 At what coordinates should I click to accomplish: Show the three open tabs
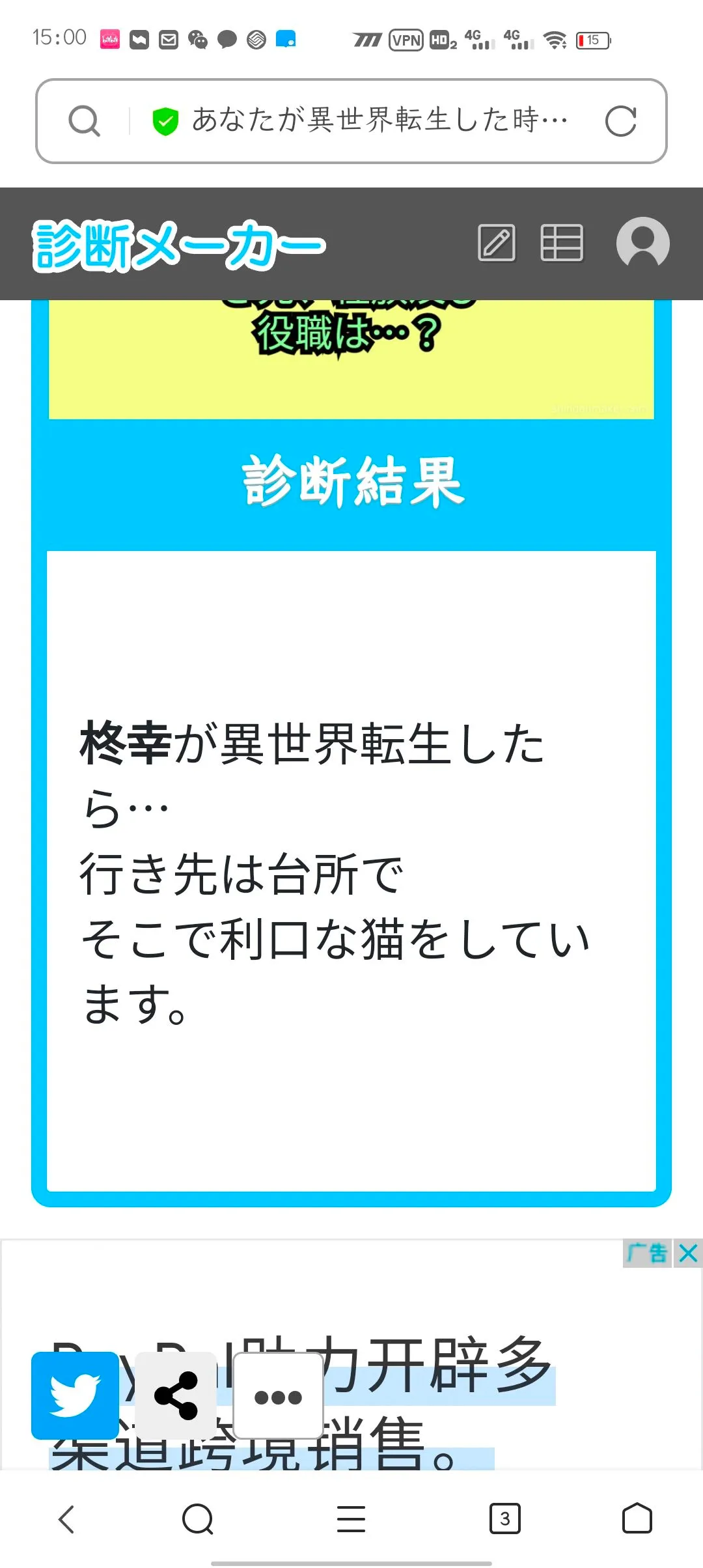click(x=504, y=1519)
